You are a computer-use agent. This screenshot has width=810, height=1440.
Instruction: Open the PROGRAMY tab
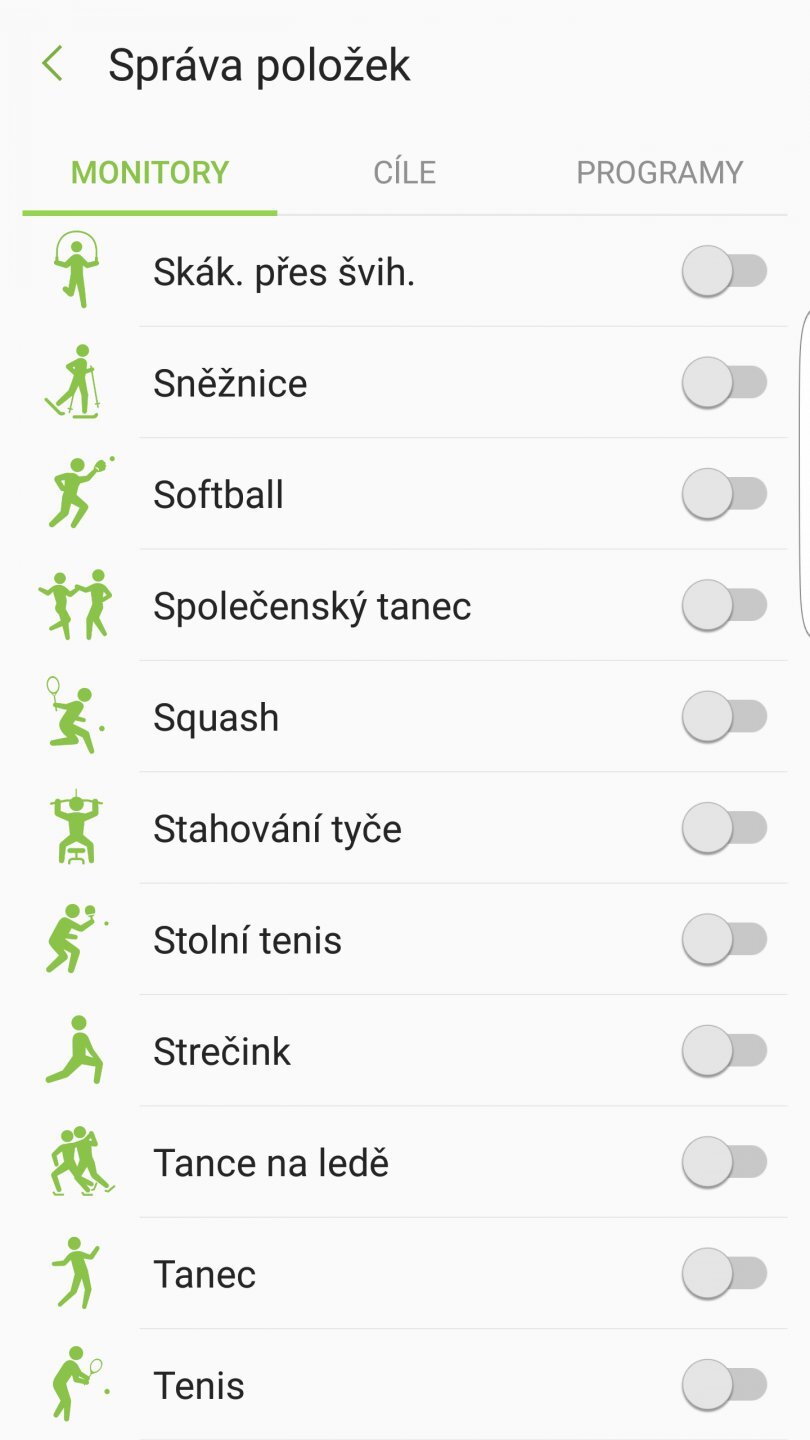tap(658, 171)
